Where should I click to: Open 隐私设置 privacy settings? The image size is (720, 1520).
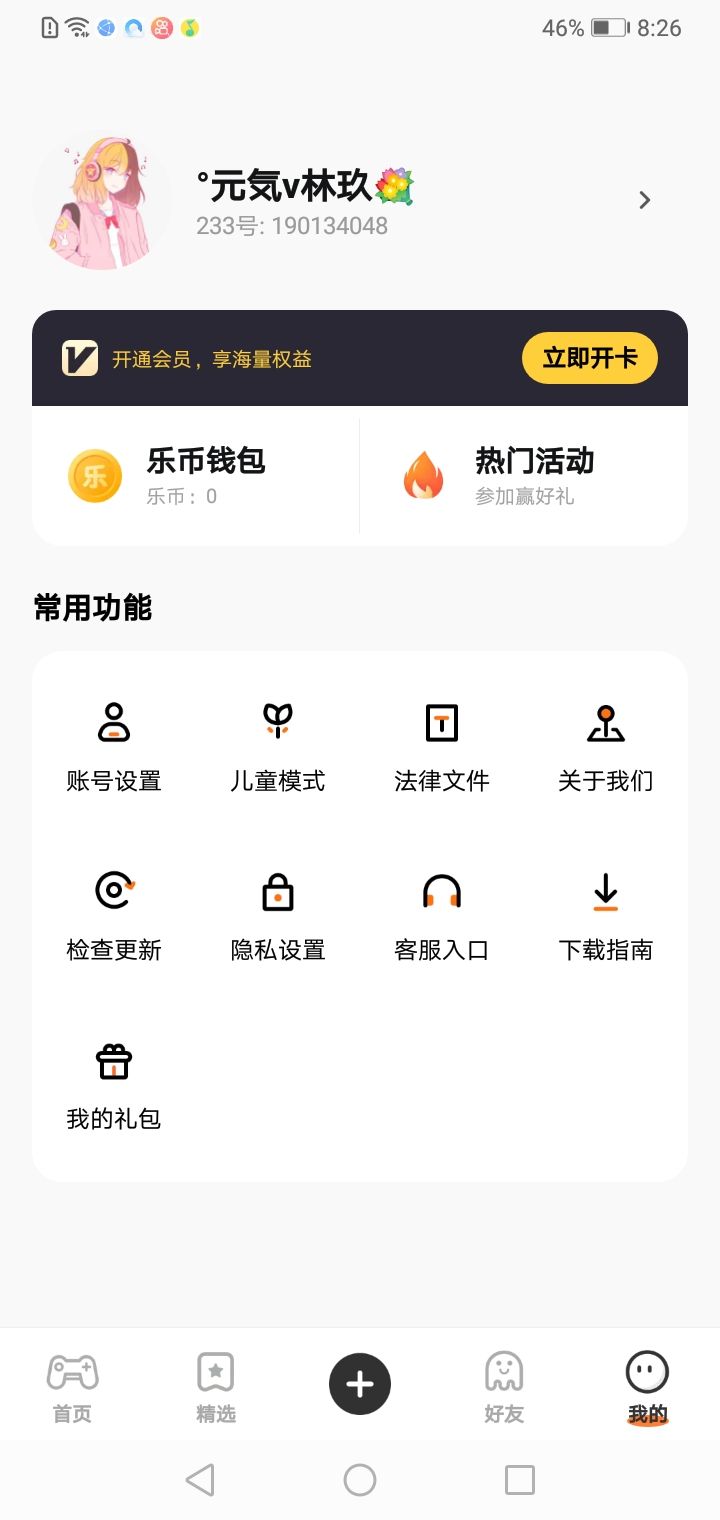(x=278, y=916)
